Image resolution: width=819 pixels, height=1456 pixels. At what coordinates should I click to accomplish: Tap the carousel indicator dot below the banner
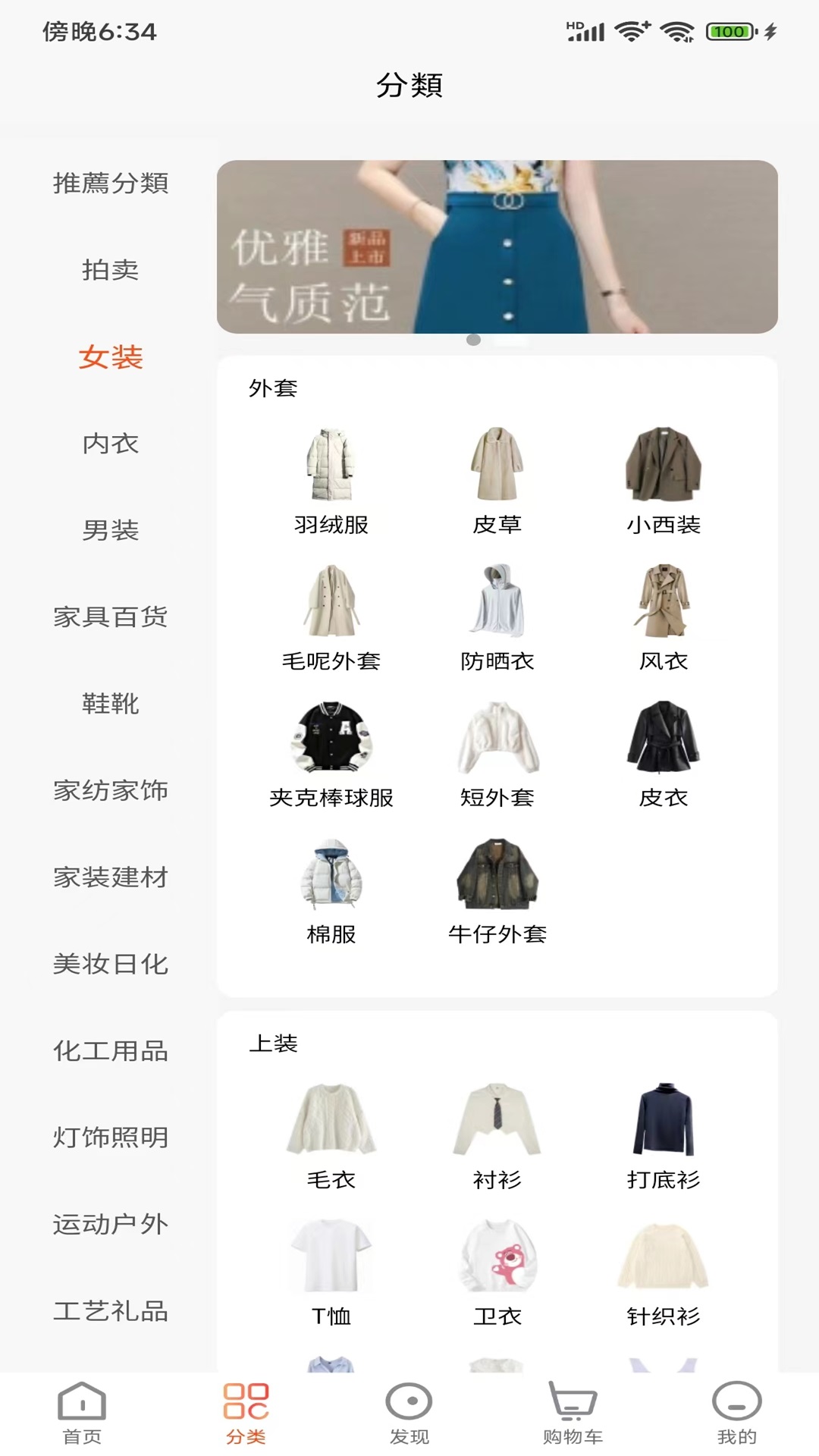tap(473, 340)
